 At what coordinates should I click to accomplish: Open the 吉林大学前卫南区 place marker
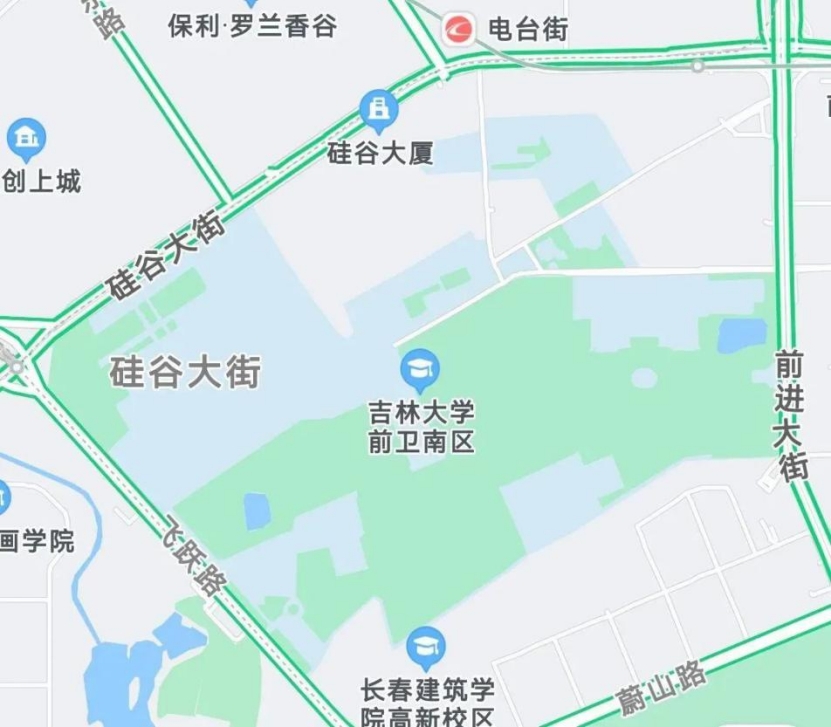click(420, 370)
